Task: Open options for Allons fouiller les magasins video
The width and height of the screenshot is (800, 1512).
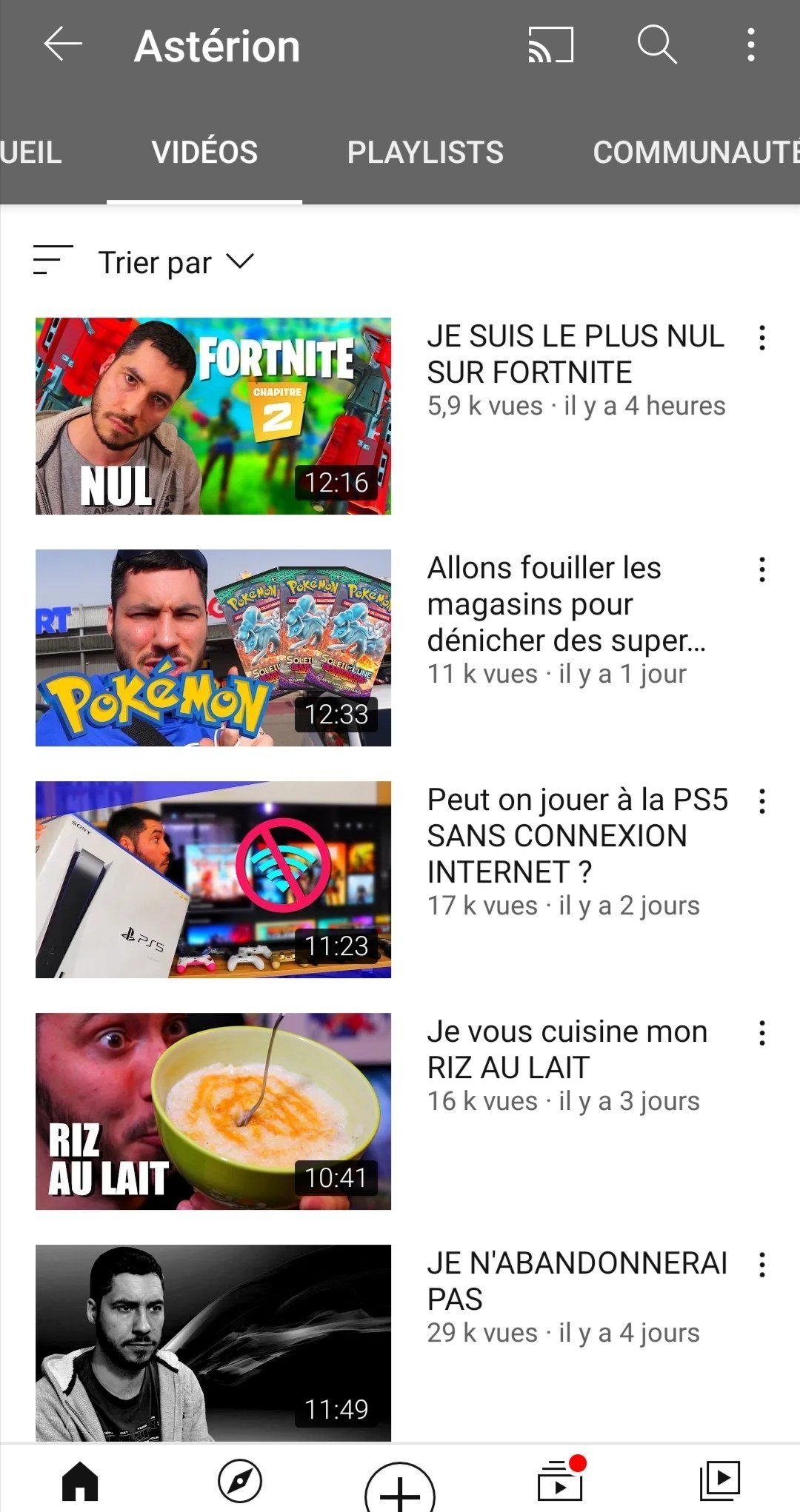Action: click(762, 569)
